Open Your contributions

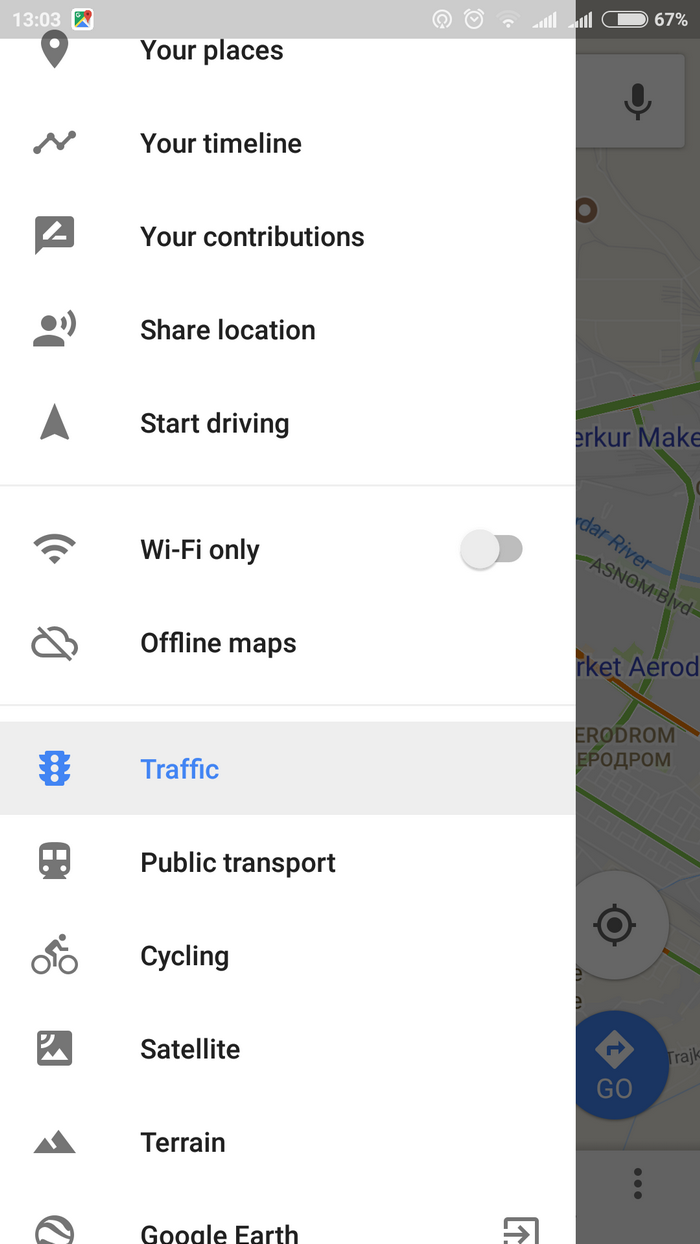point(252,237)
